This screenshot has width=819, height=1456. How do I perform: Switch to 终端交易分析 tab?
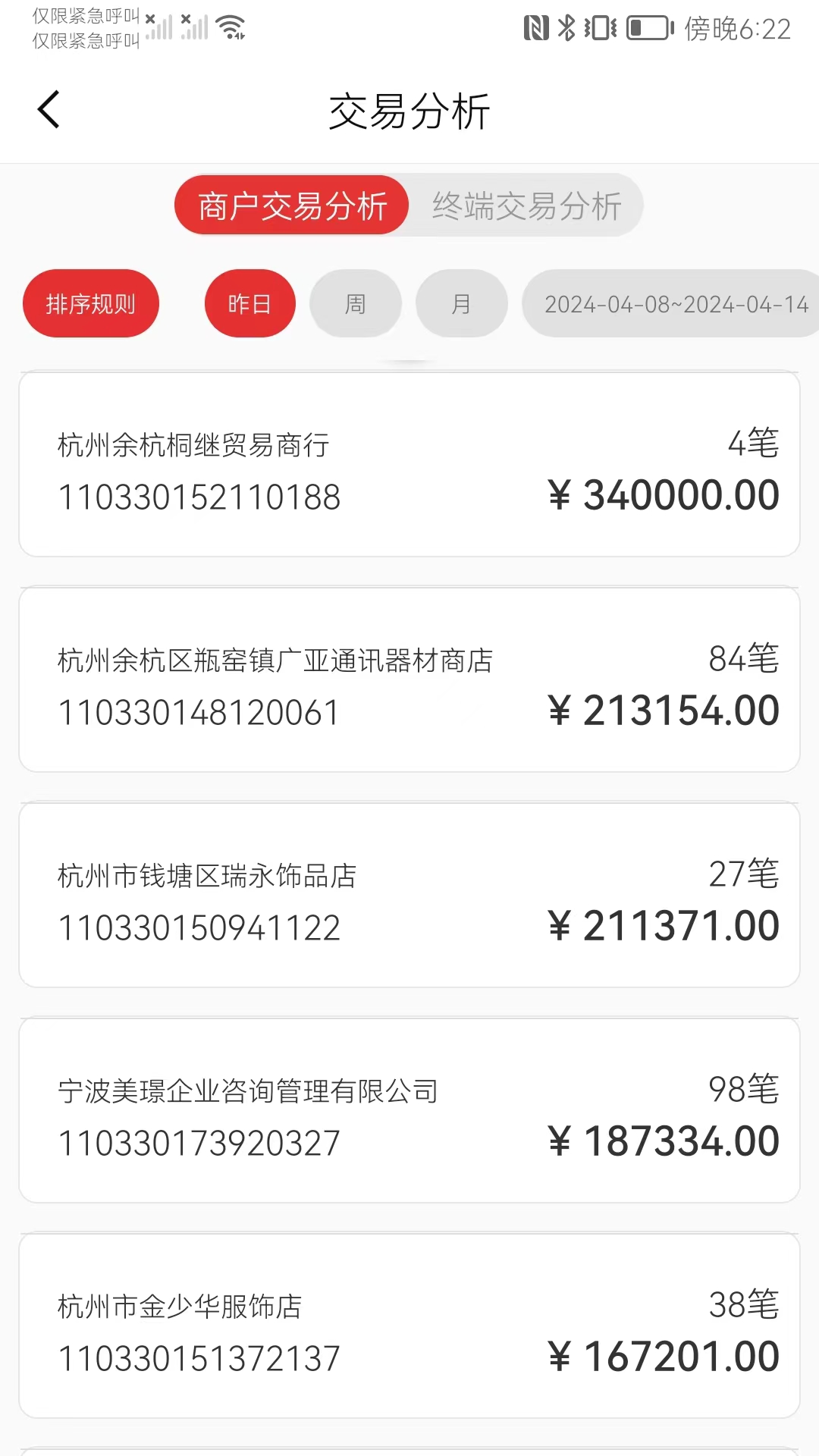(x=526, y=206)
